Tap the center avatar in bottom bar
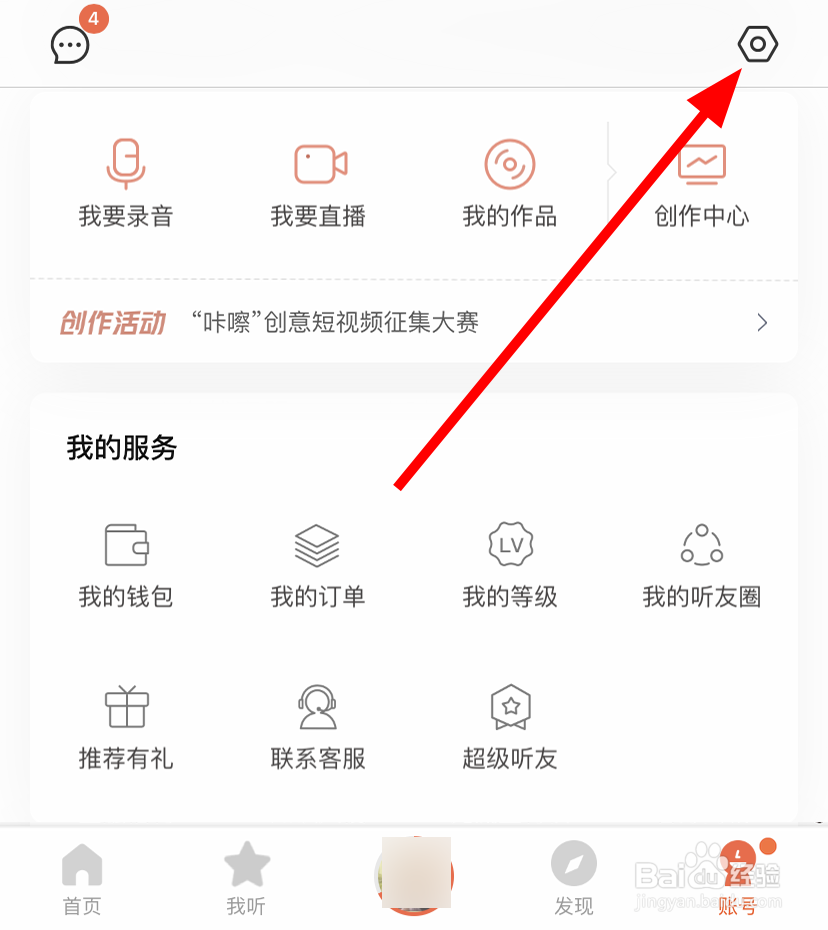This screenshot has width=828, height=930. [x=414, y=877]
